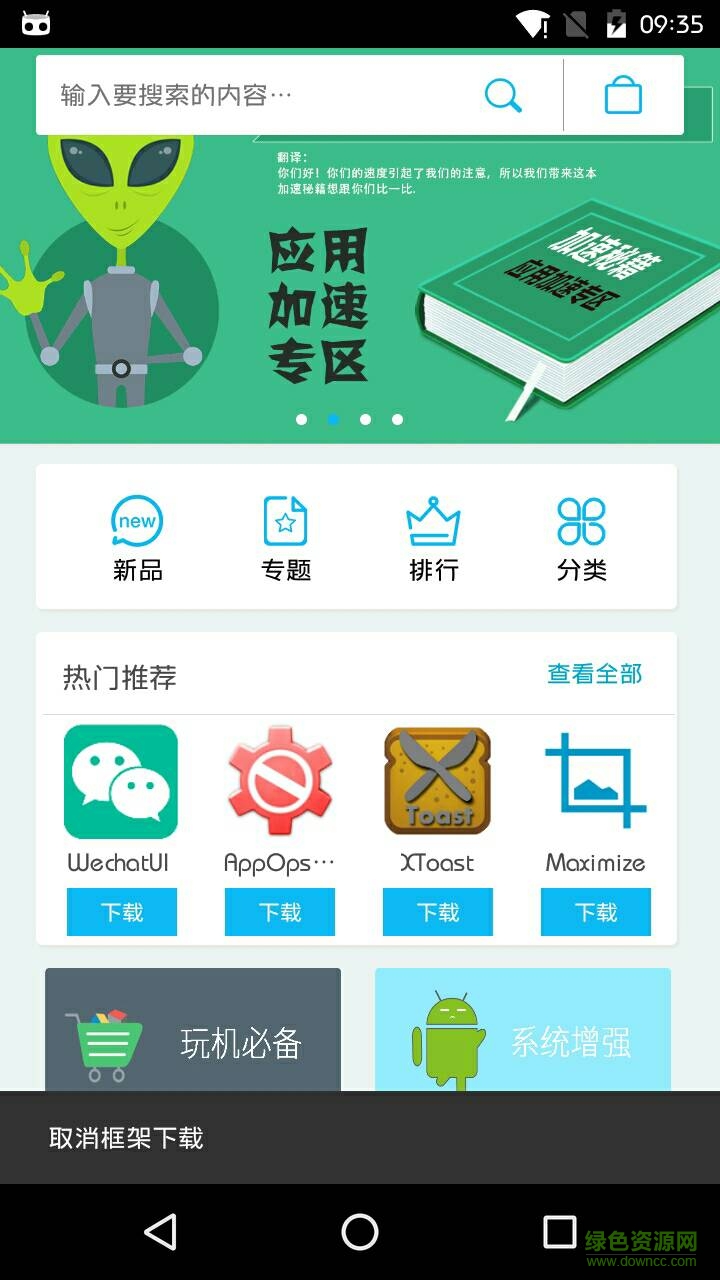Open the WechatUI app icon
Screen dimensions: 720x1280
point(121,782)
